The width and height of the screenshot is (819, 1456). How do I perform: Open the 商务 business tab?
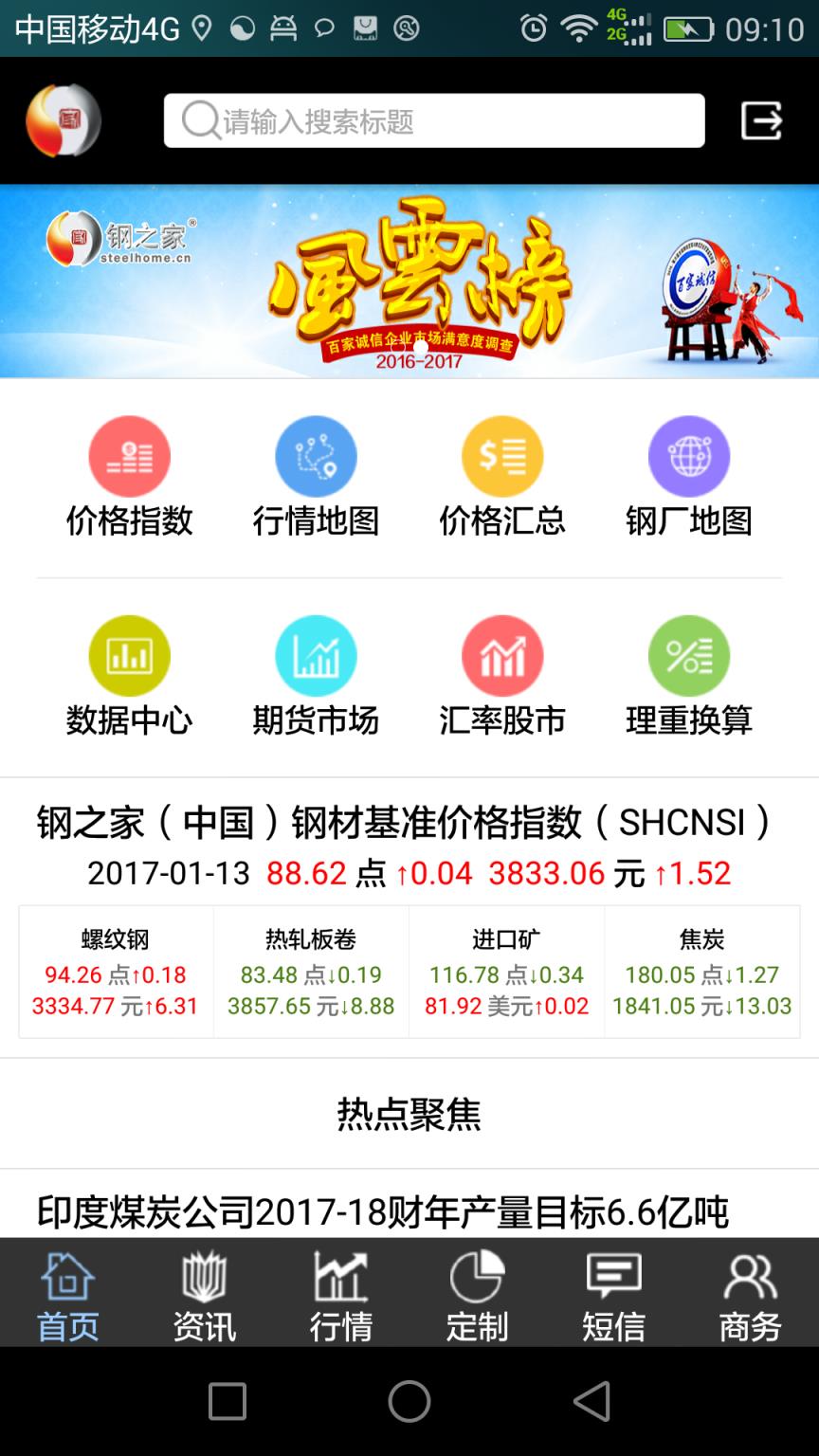[x=752, y=1294]
